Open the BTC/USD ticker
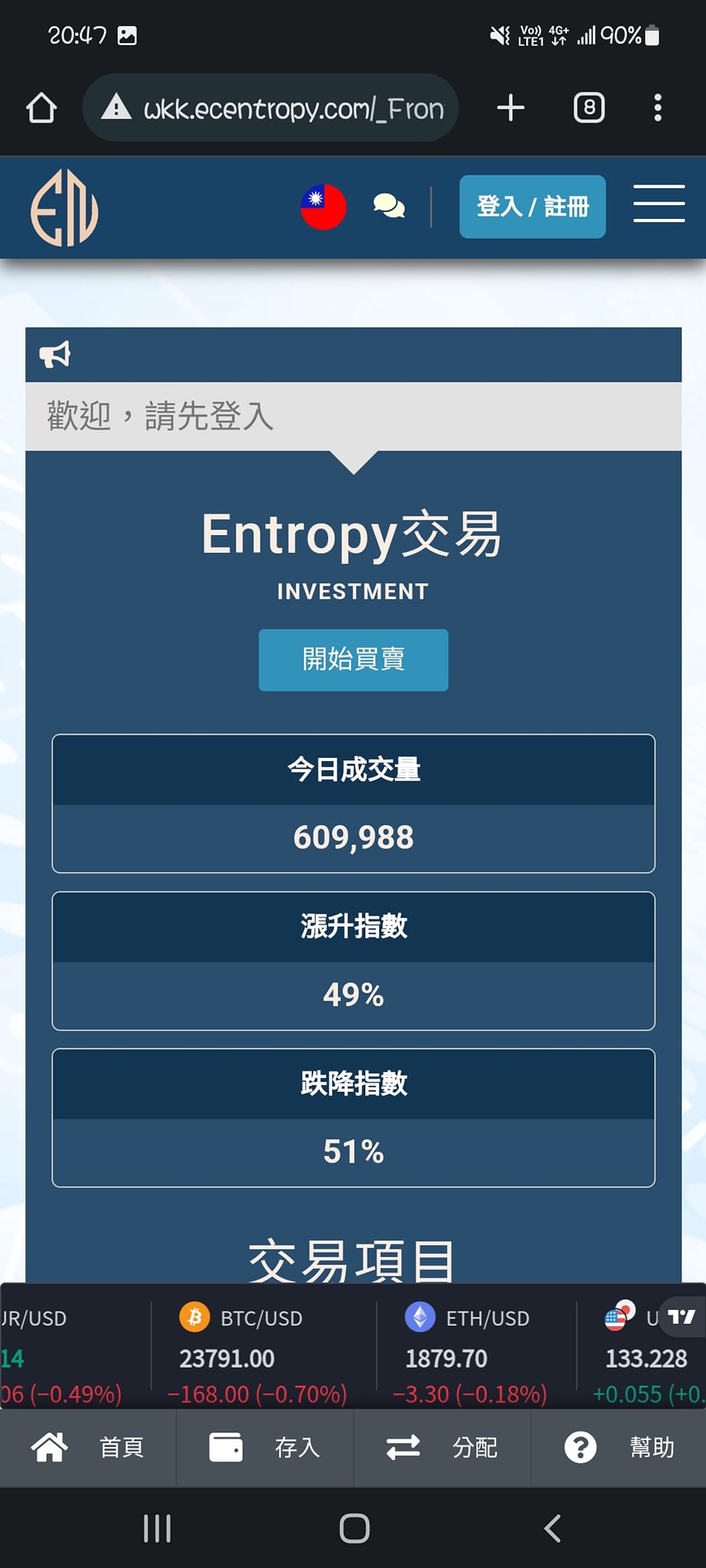Image resolution: width=706 pixels, height=1568 pixels. click(261, 1354)
